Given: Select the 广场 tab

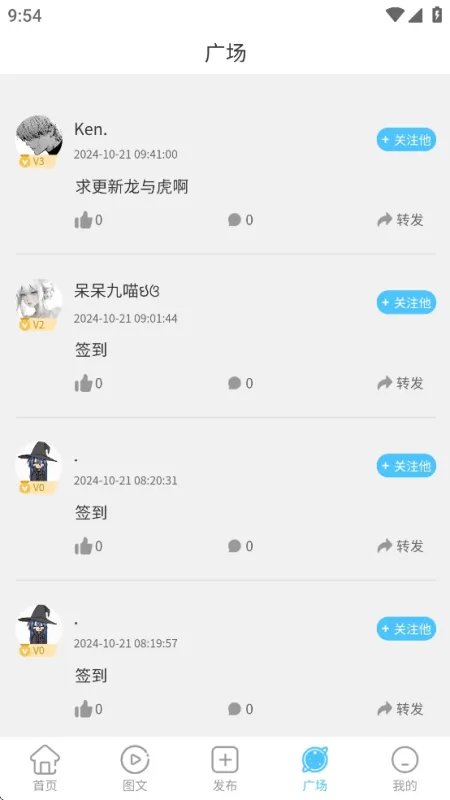Looking at the screenshot, I should [x=315, y=768].
